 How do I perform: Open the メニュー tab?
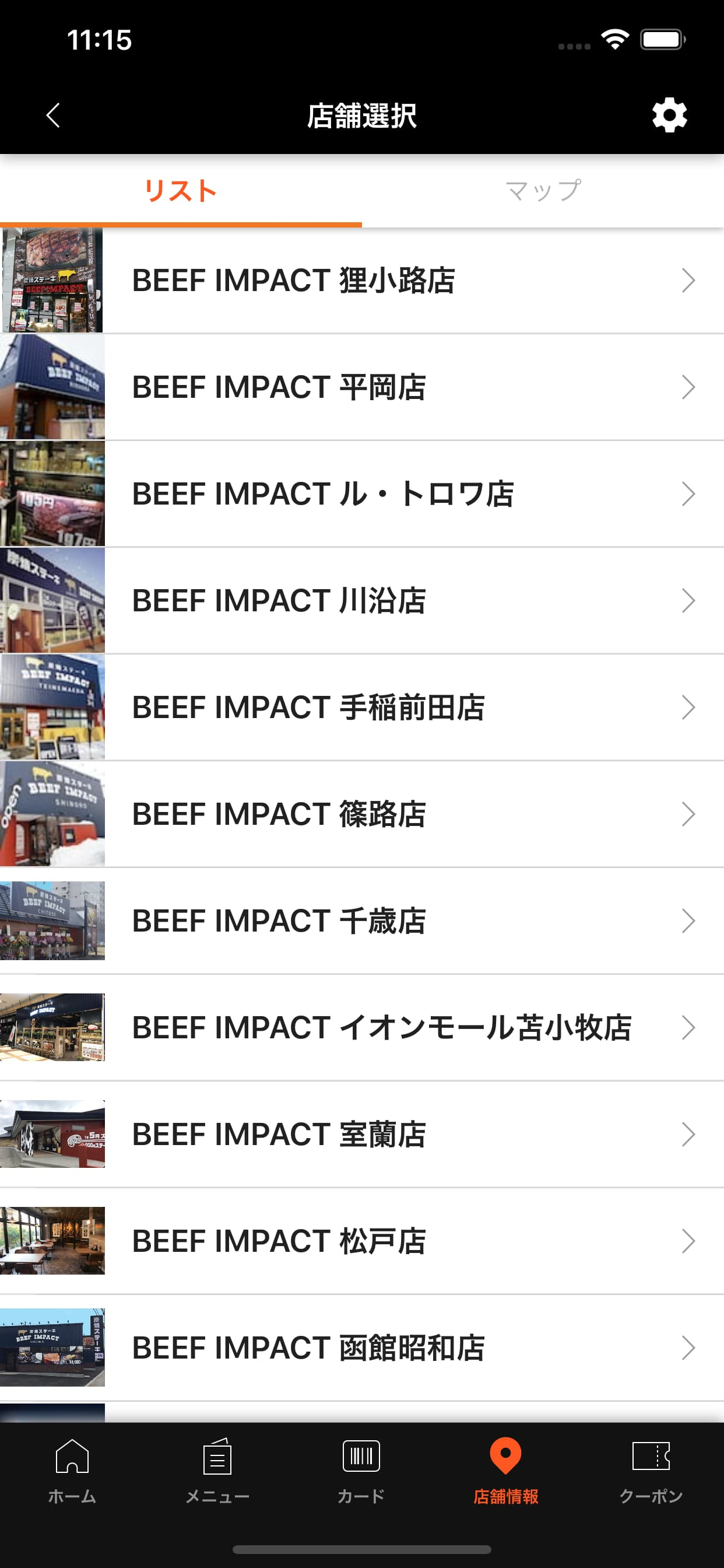(217, 1471)
